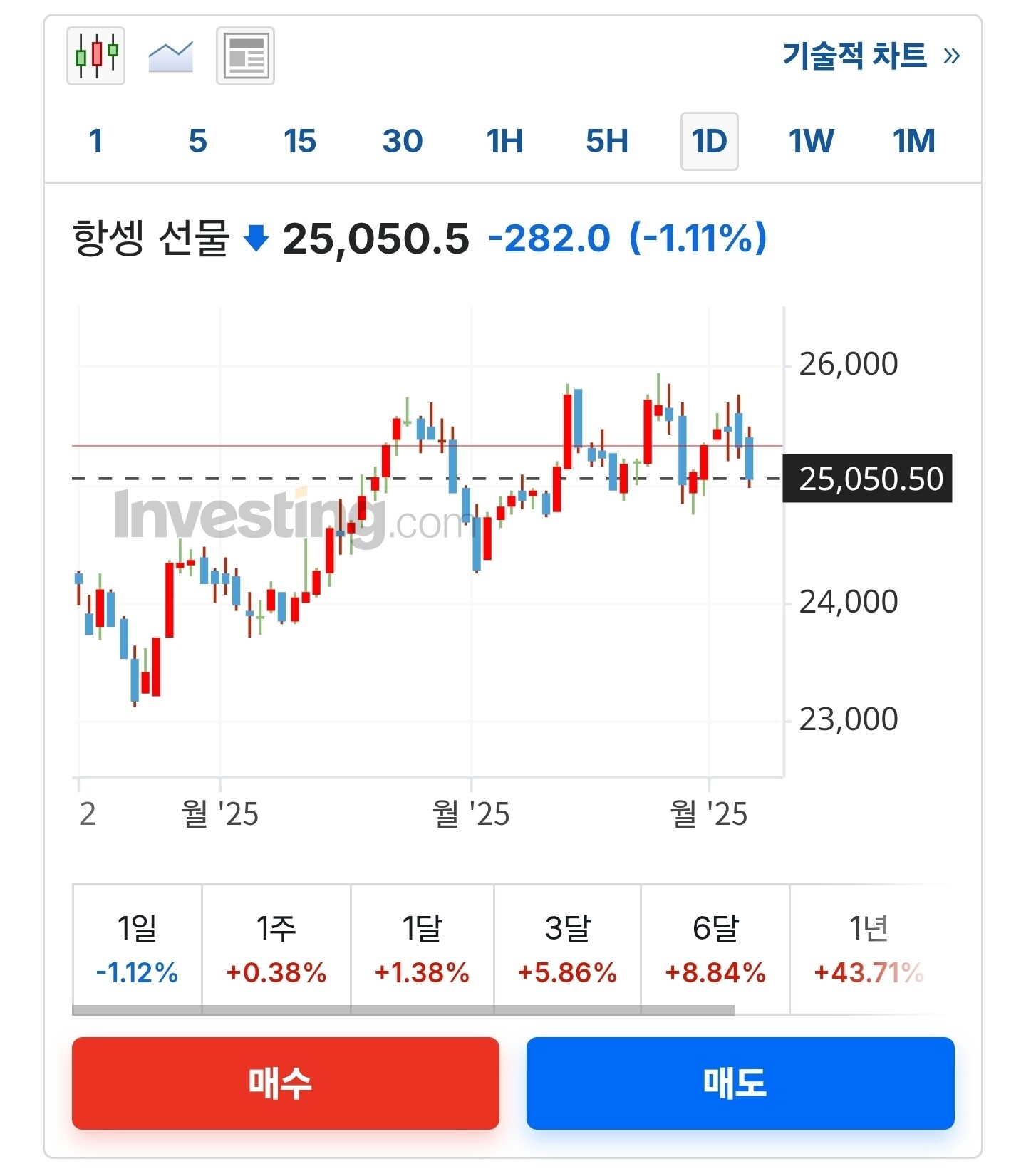Screen dimensions: 1026x1176
Task: Select the 1일 performance period
Action: point(137,949)
